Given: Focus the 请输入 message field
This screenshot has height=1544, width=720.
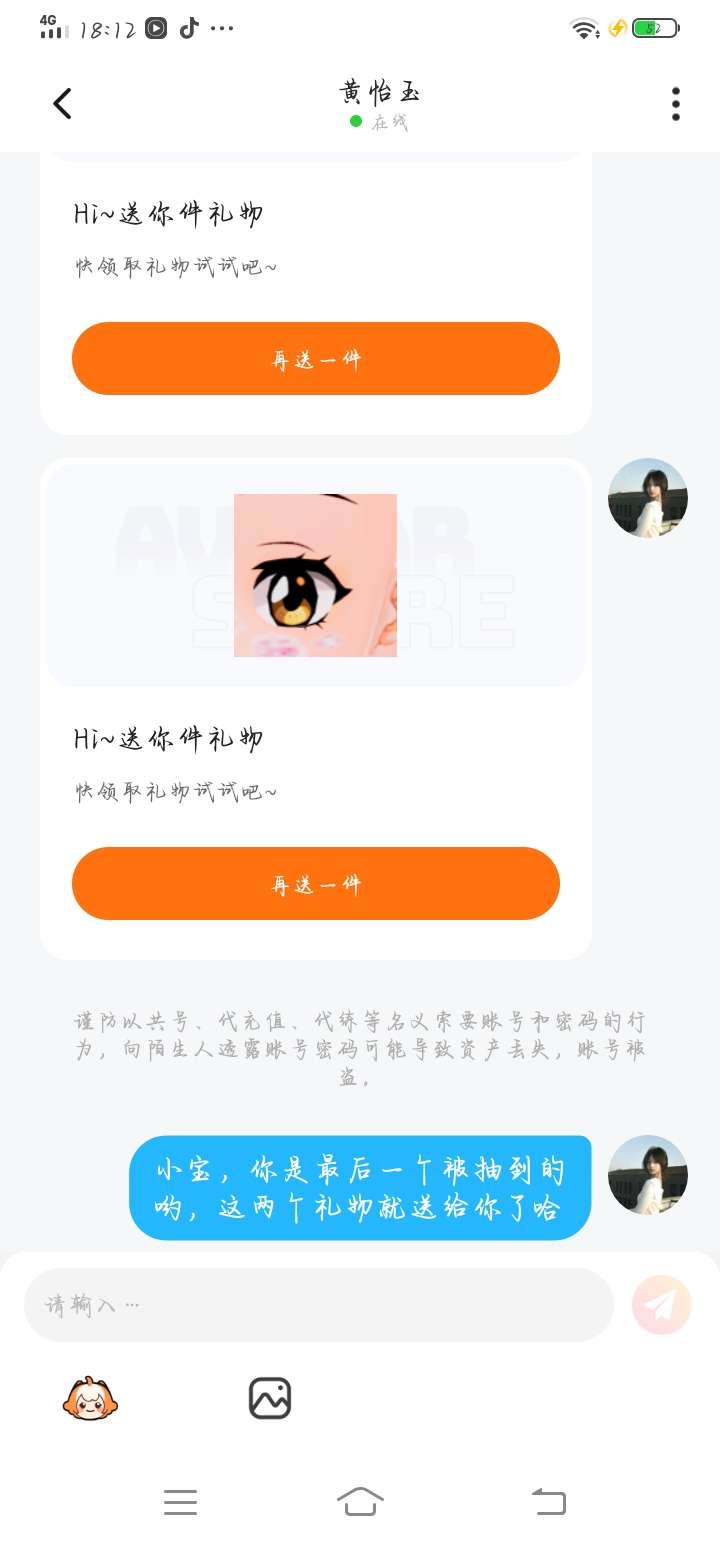Looking at the screenshot, I should (x=318, y=1305).
